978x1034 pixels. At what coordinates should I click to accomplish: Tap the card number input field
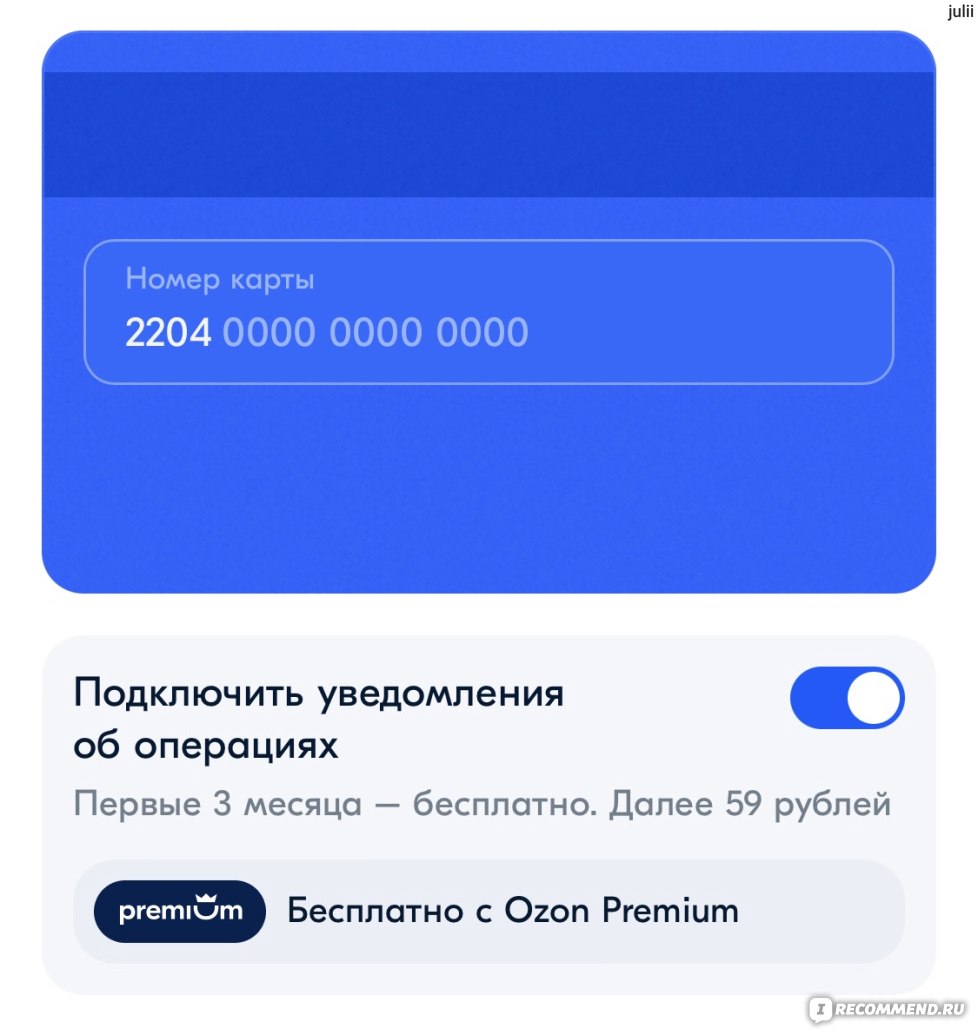488,312
